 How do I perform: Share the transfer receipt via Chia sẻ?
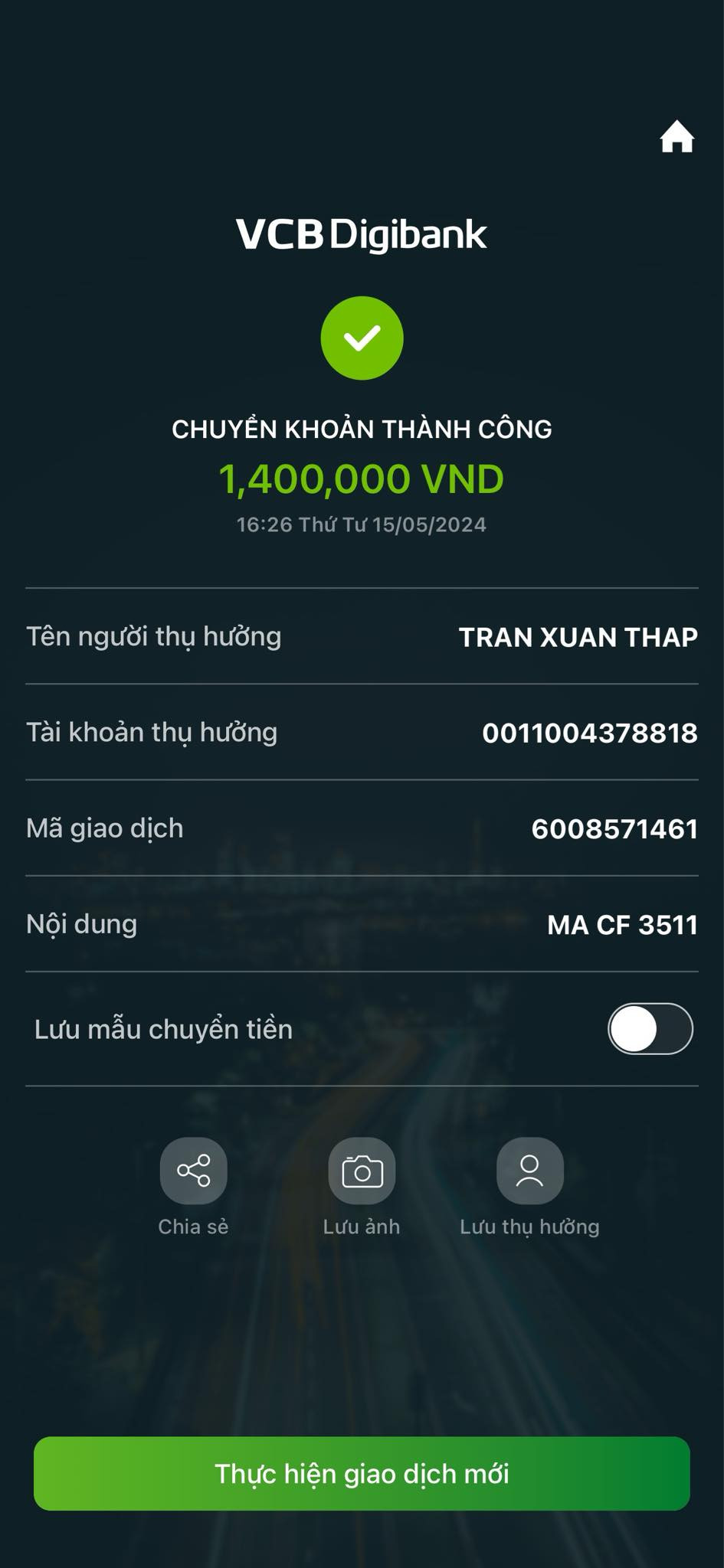coord(193,1171)
